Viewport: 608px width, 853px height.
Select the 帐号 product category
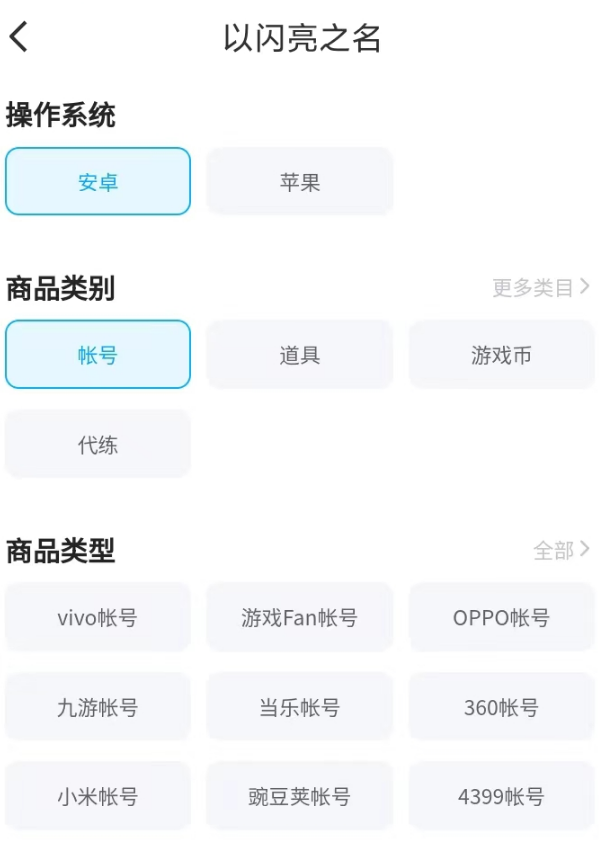click(98, 355)
